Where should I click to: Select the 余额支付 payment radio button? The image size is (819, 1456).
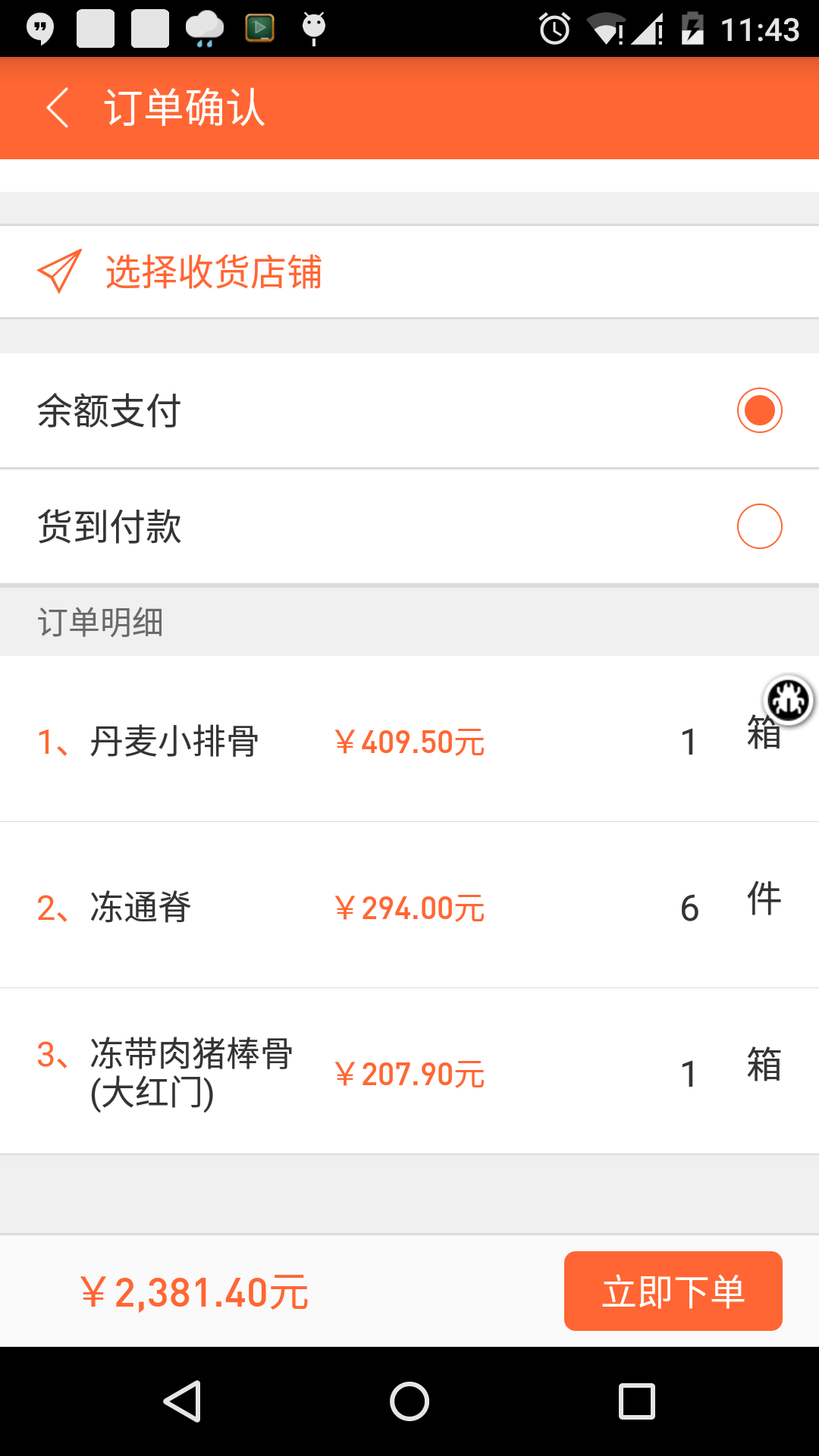759,410
